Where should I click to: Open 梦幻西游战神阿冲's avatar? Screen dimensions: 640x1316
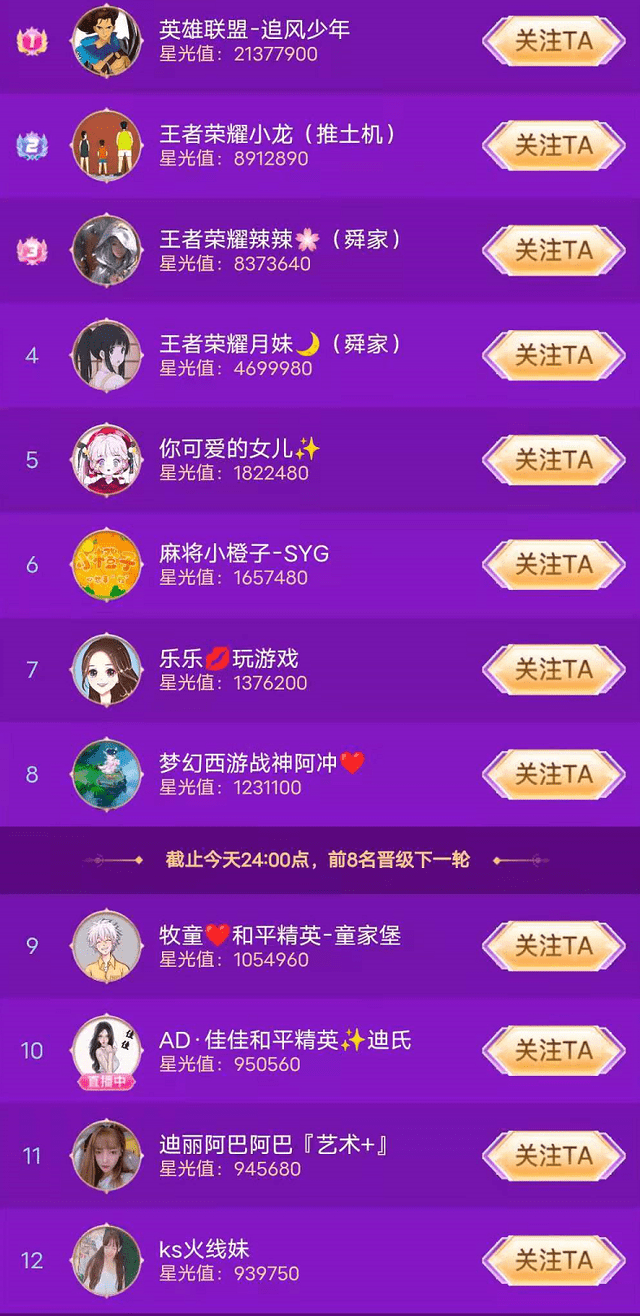(106, 774)
